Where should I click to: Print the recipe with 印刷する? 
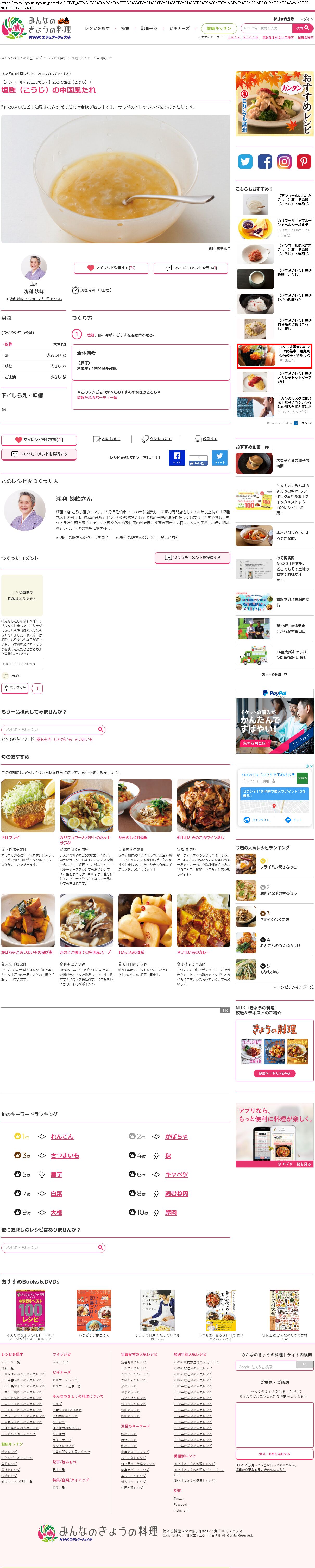[x=206, y=439]
